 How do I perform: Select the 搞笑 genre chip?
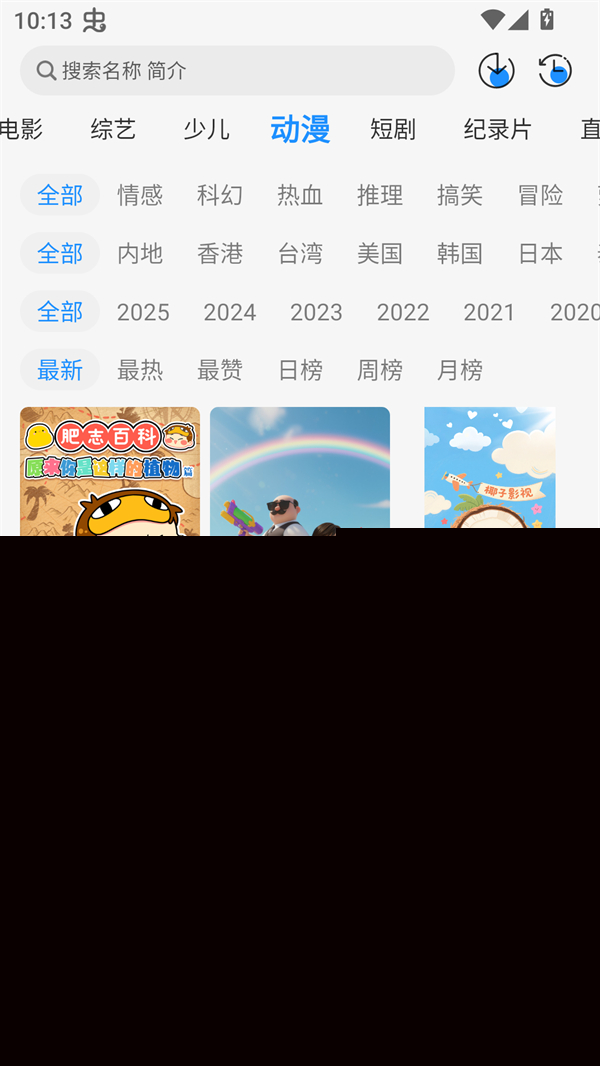(460, 195)
